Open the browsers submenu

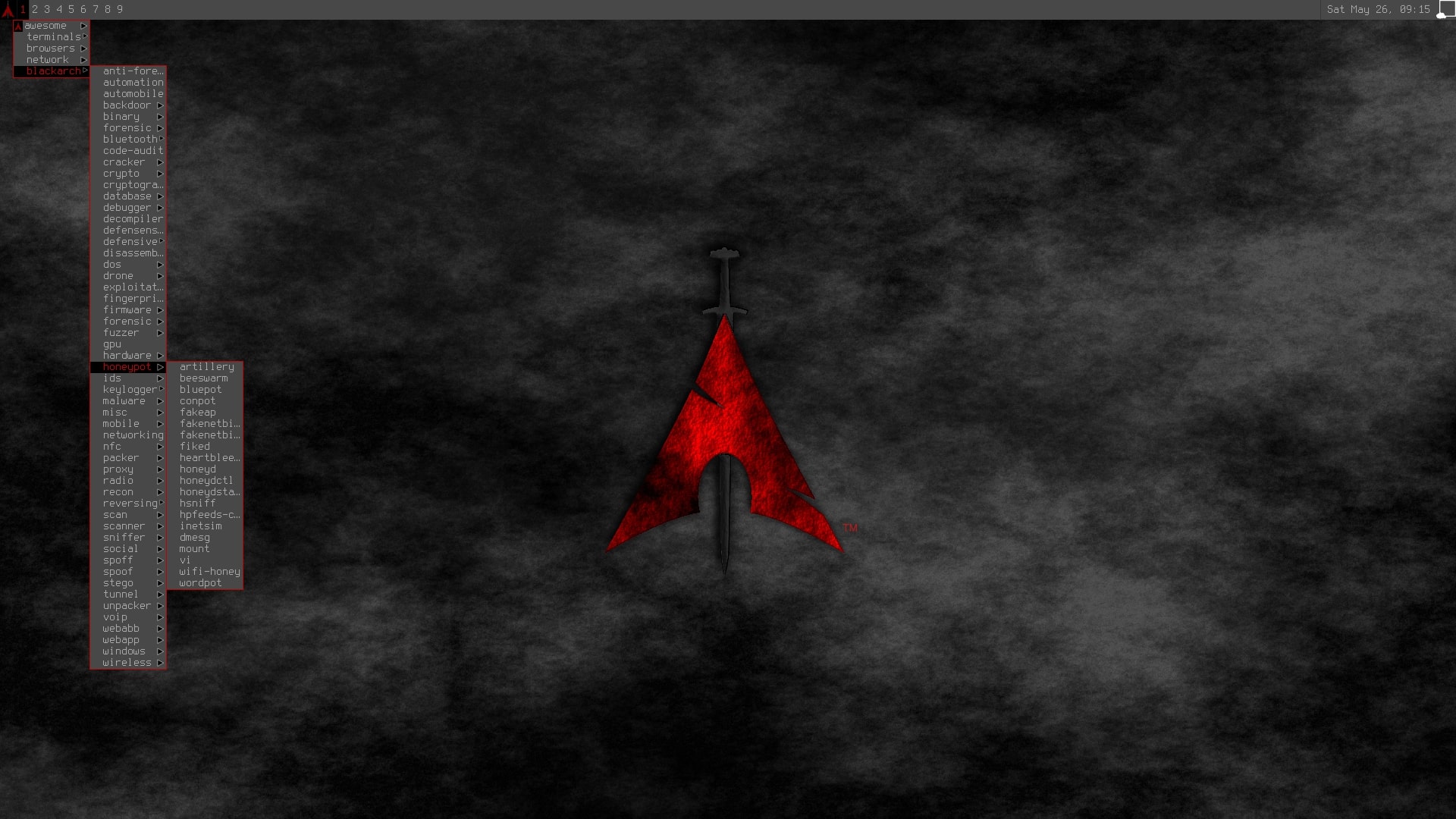click(x=50, y=49)
